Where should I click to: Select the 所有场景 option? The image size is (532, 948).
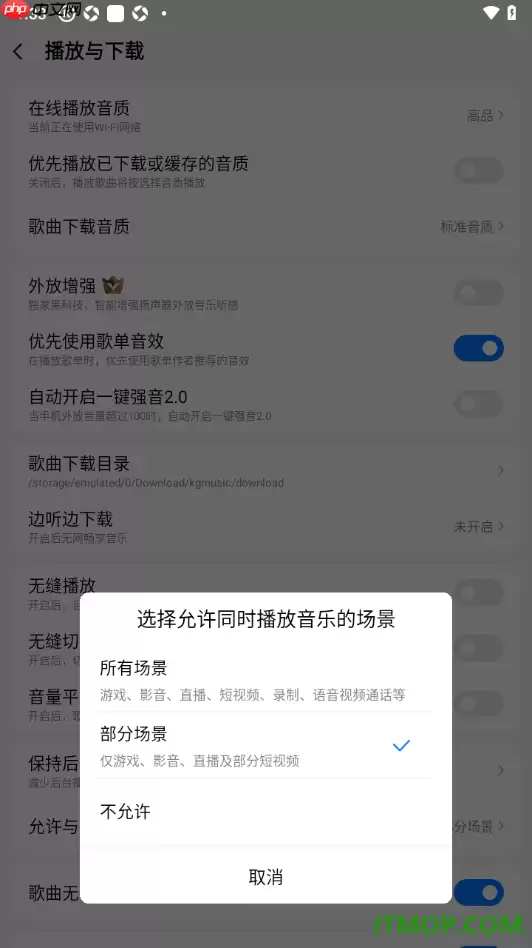point(266,680)
